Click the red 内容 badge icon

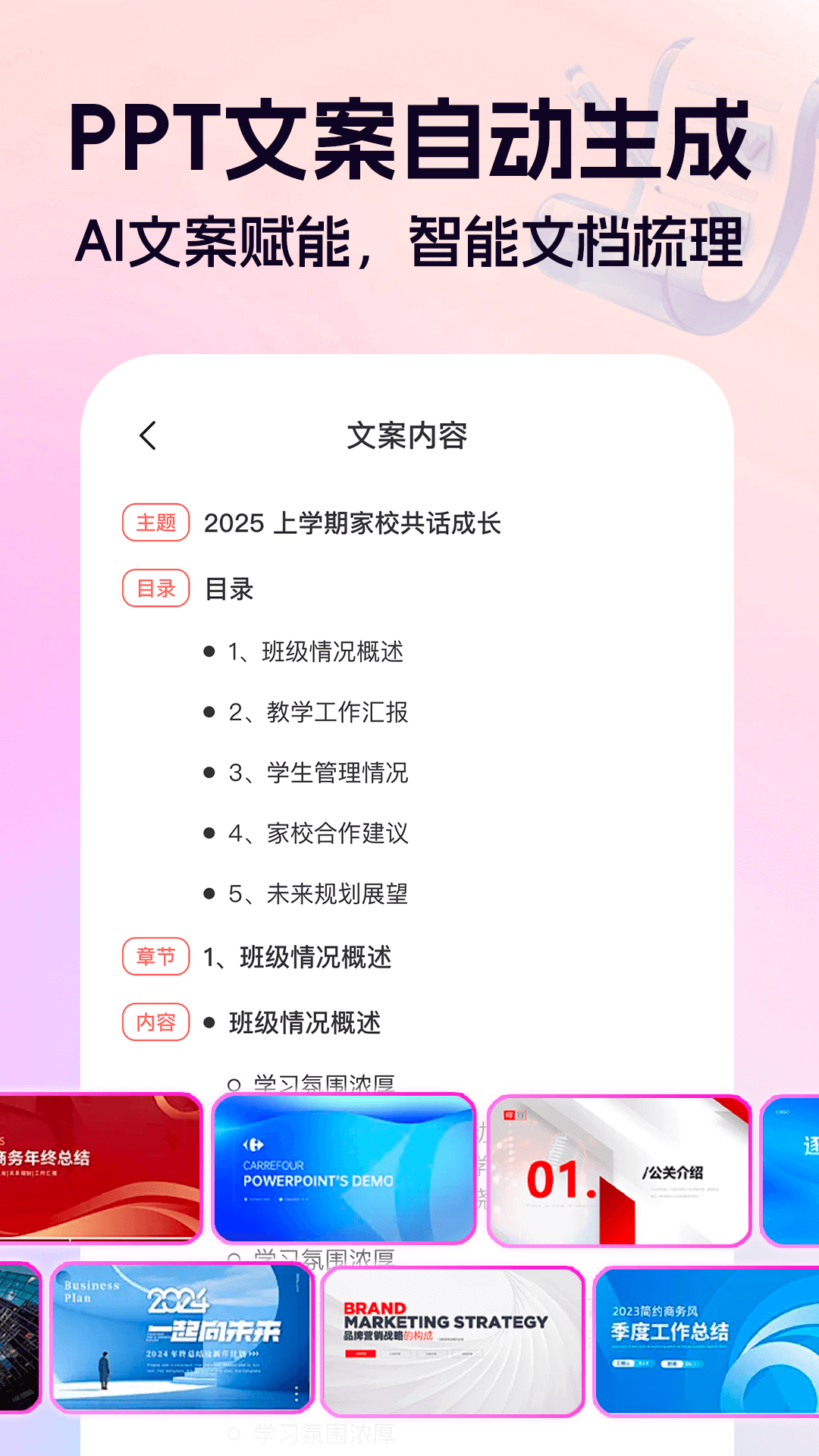(155, 1023)
